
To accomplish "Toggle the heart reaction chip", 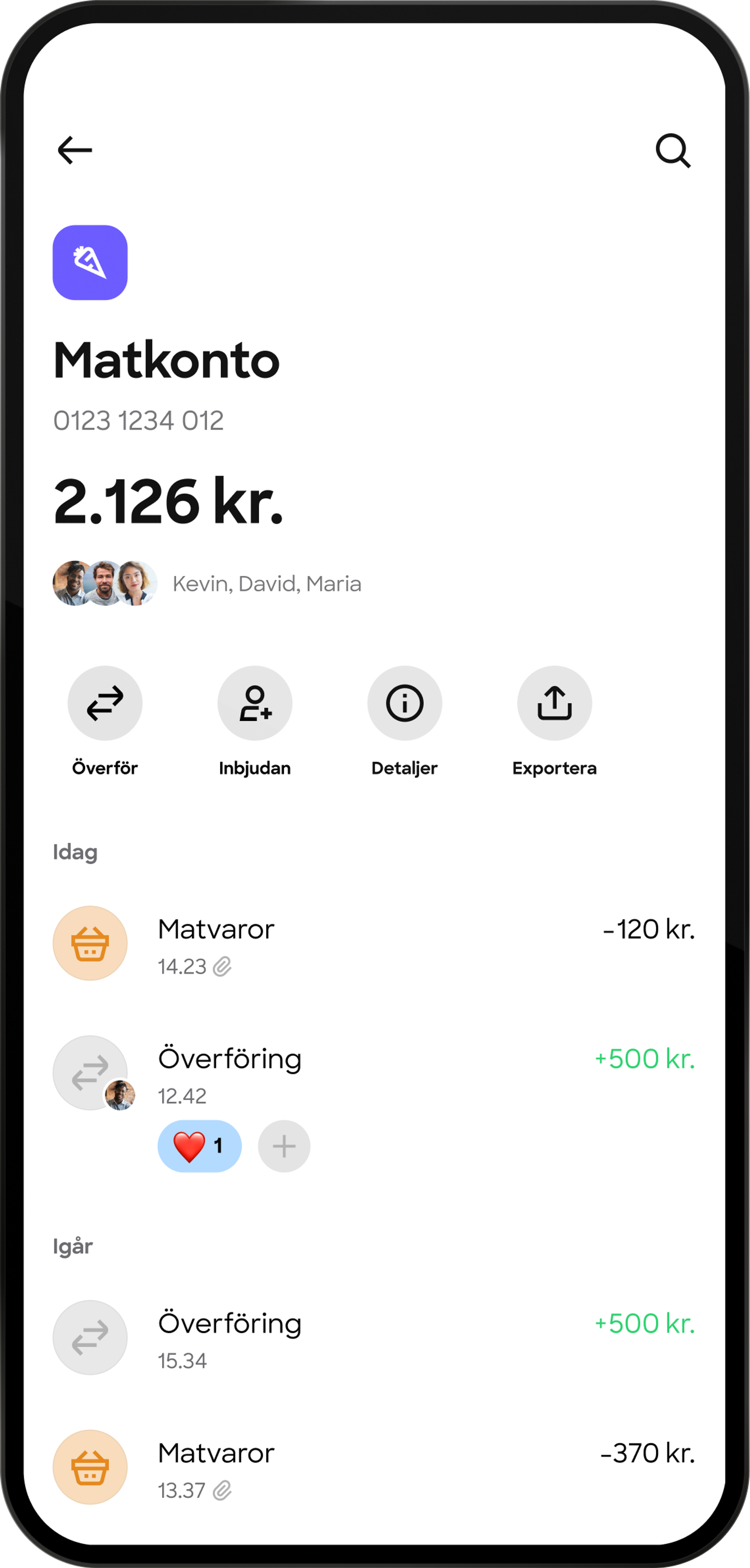I will [200, 1146].
